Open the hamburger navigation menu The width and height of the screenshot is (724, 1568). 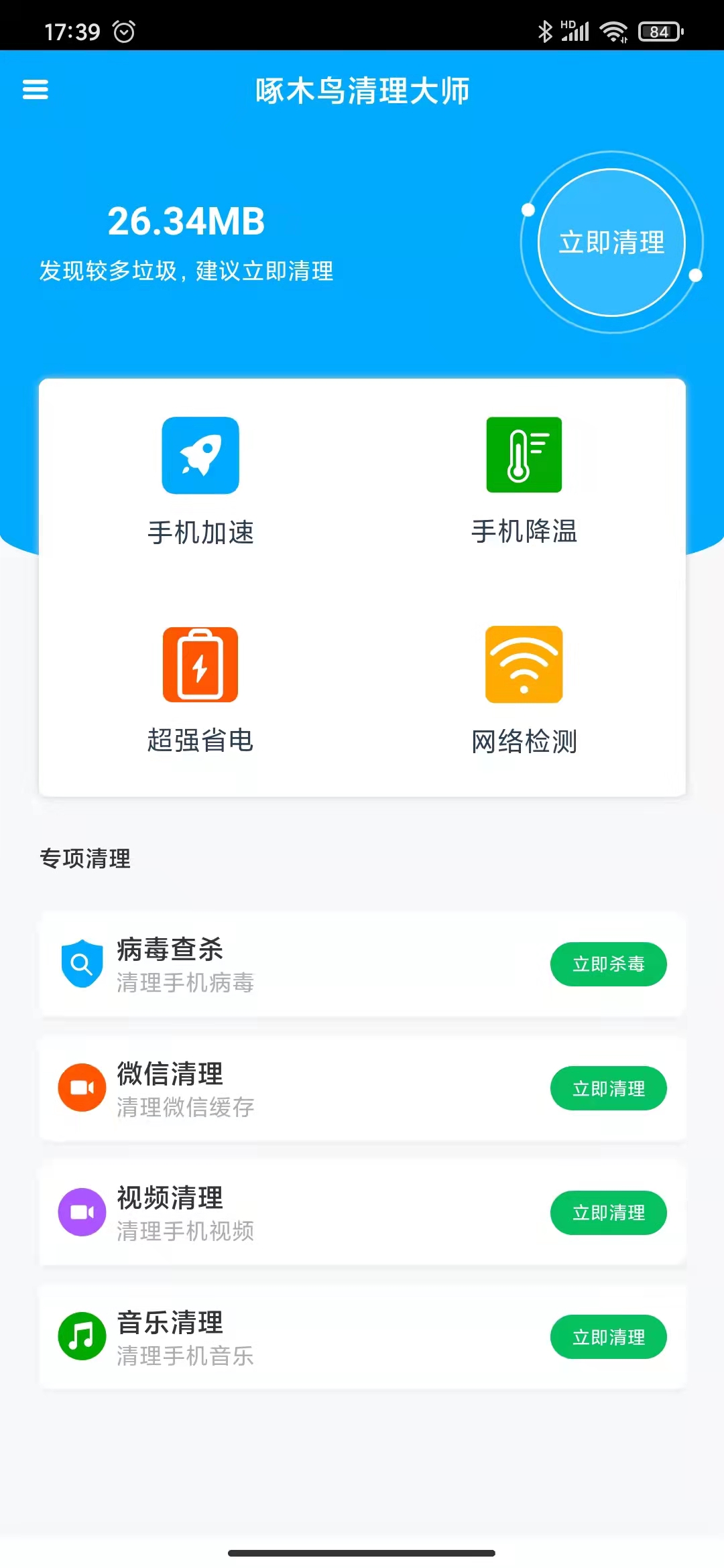(x=36, y=90)
